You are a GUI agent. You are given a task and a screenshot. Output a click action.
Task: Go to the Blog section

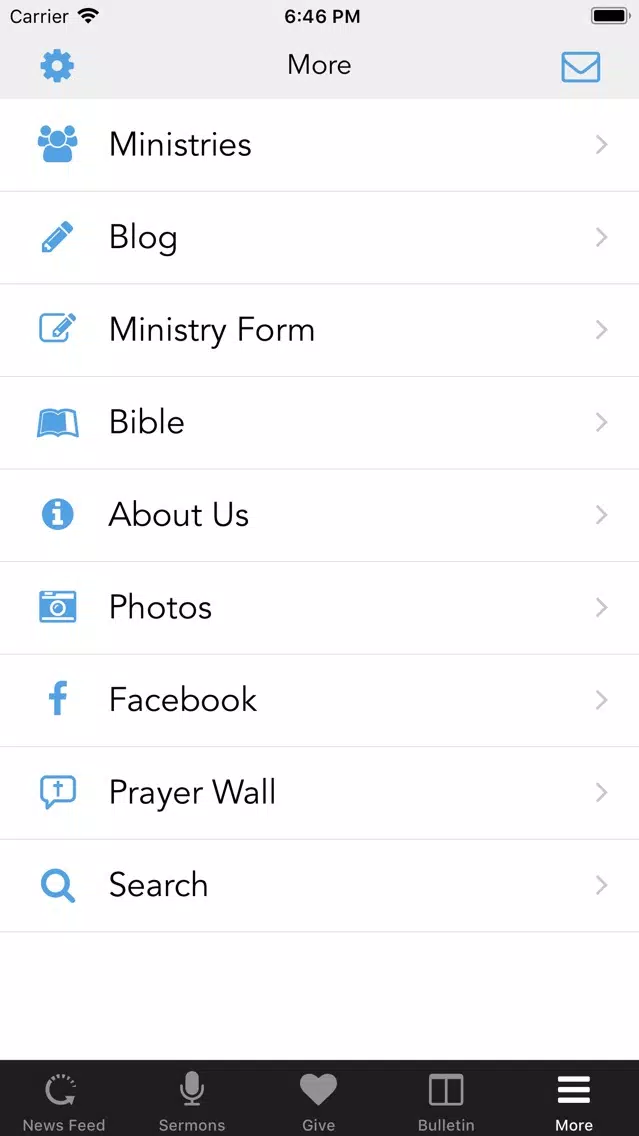click(320, 238)
